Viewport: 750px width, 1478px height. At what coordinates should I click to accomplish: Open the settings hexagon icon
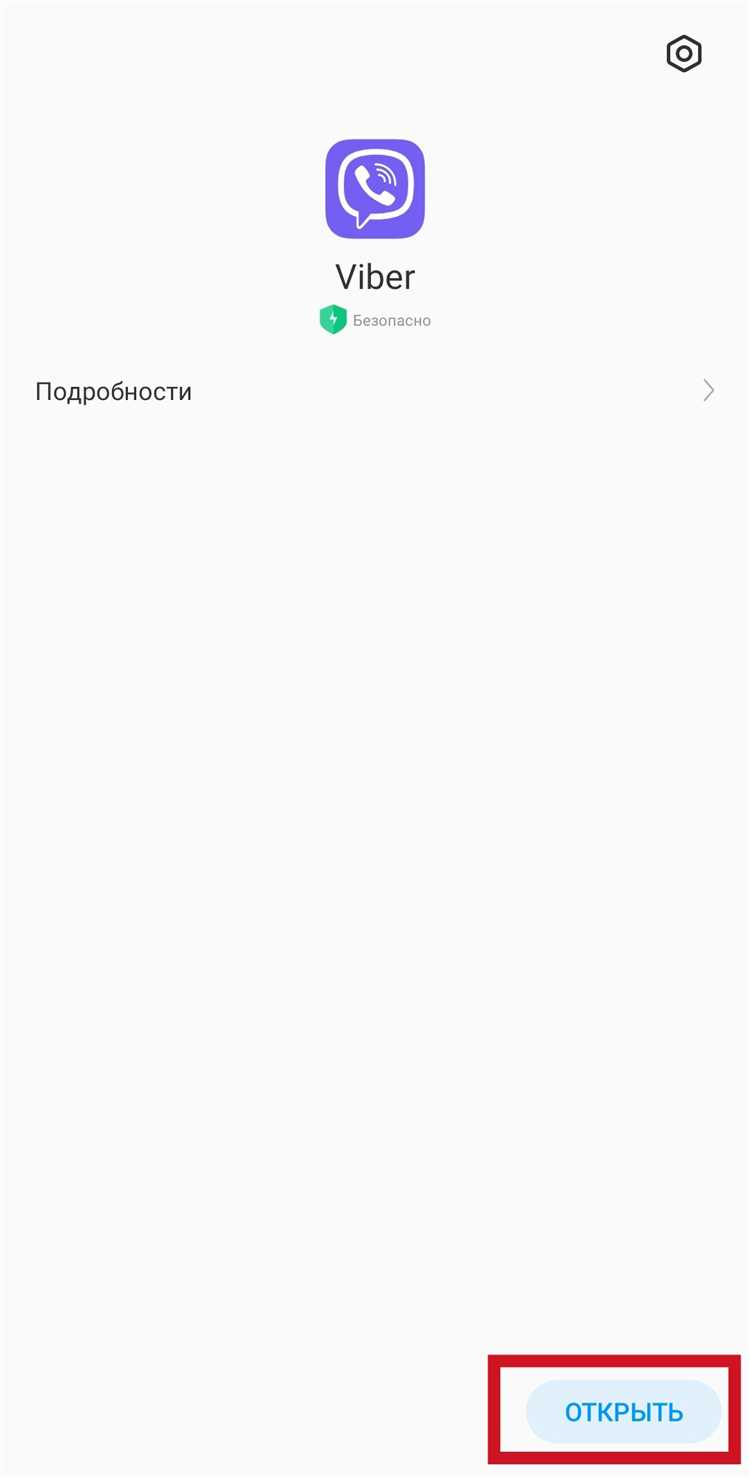(x=684, y=54)
